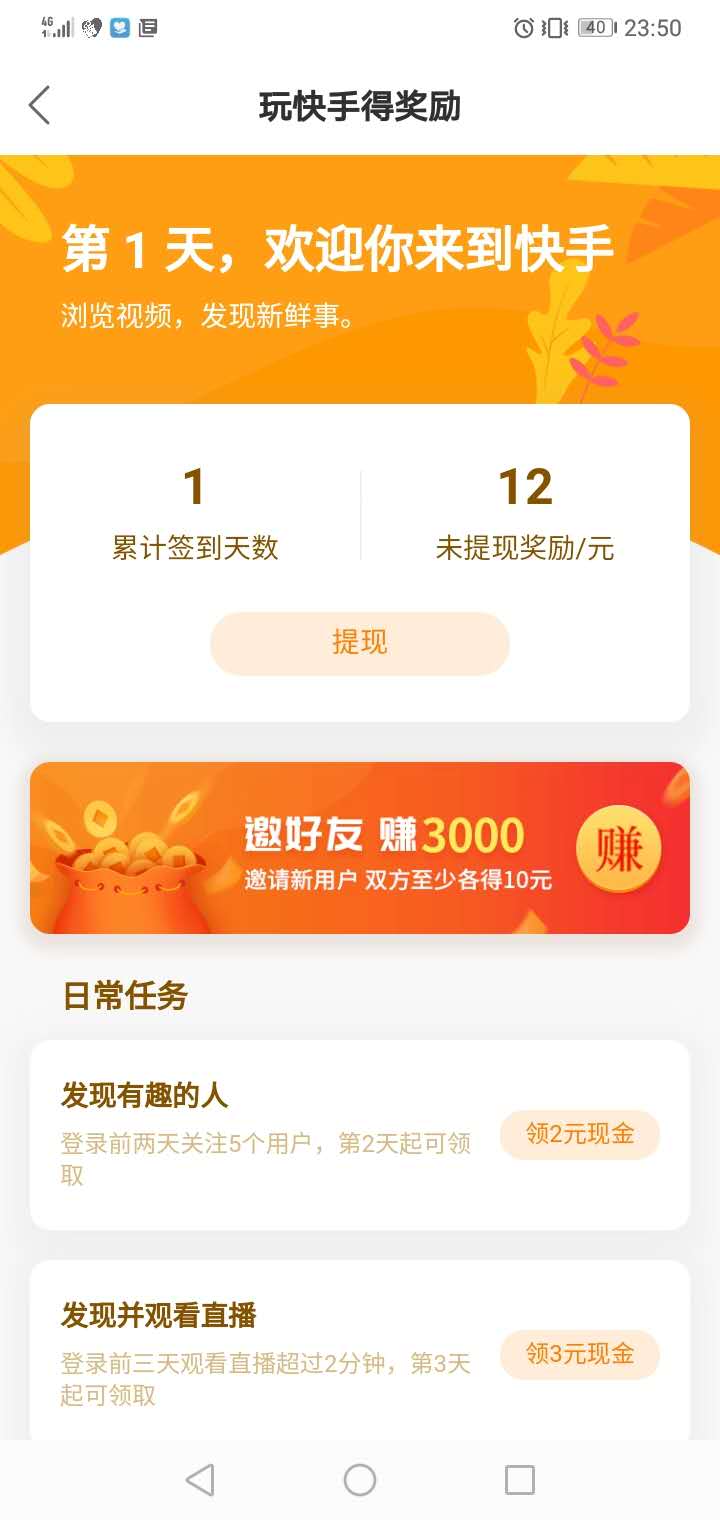The image size is (720, 1520).
Task: Tap the system home button
Action: [360, 1480]
